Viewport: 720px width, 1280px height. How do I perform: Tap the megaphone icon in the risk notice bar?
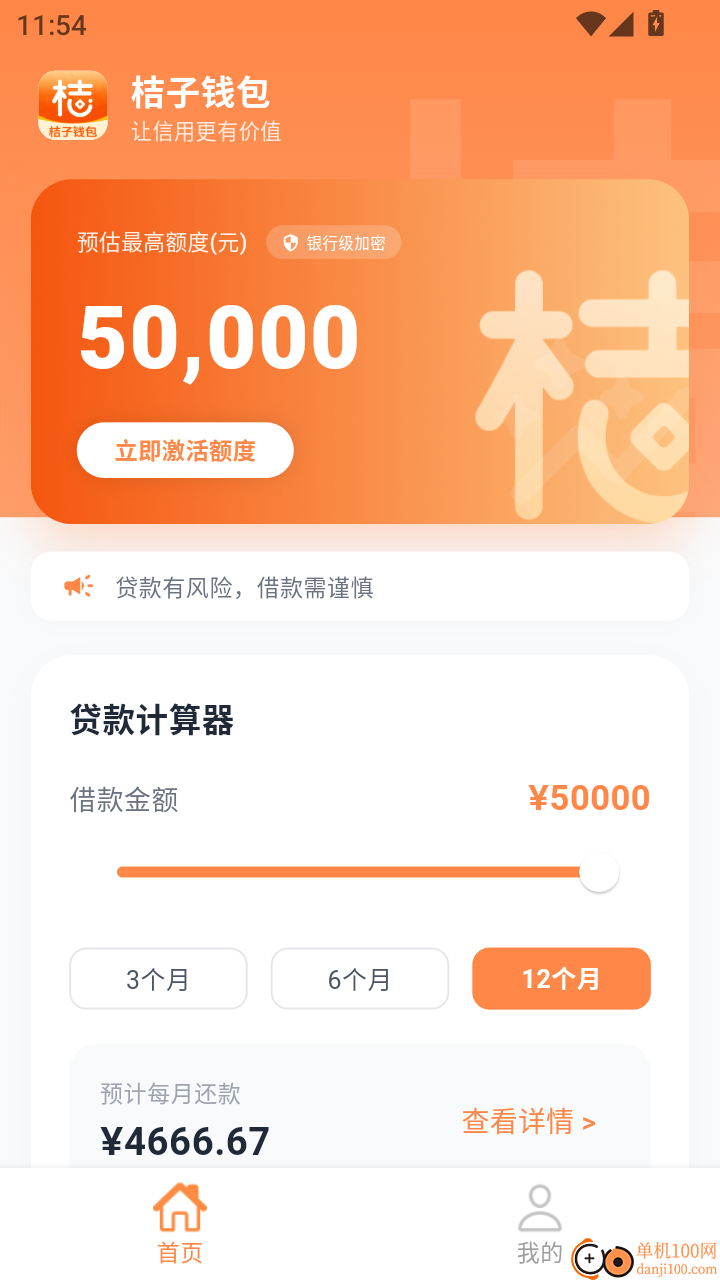click(x=77, y=586)
